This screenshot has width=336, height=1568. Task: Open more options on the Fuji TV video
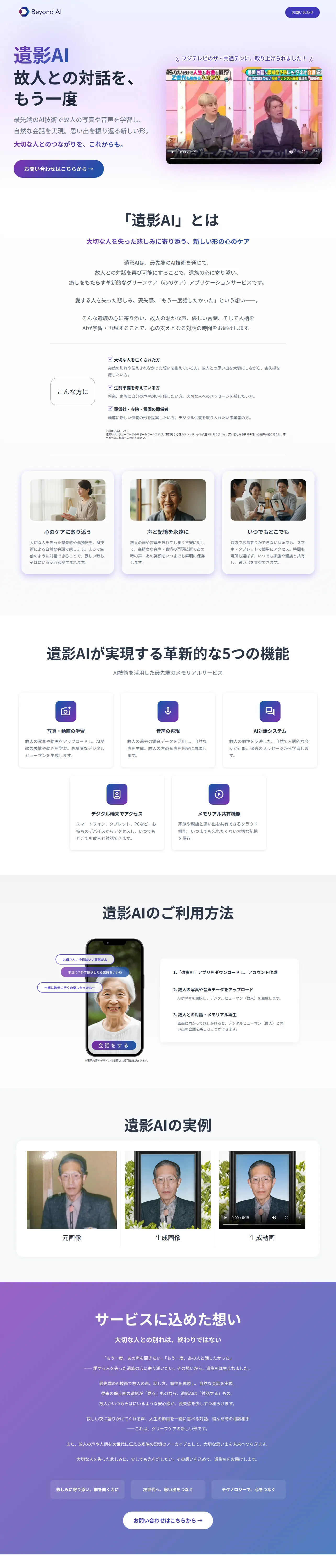point(316,152)
